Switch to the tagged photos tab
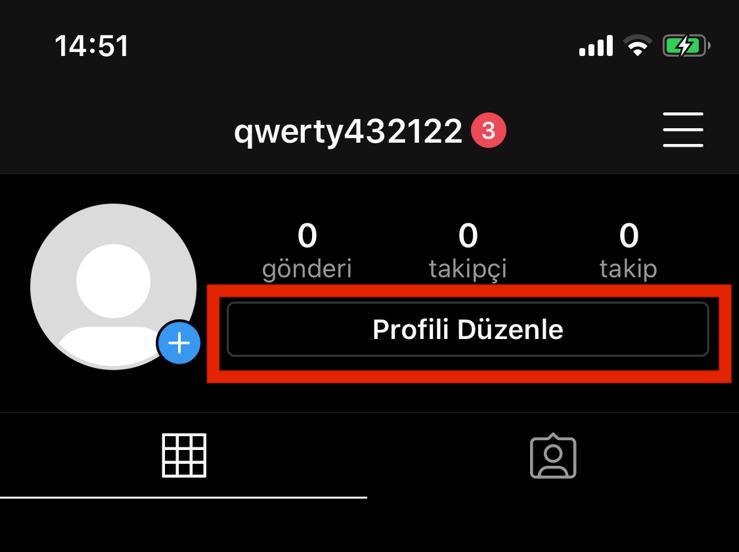This screenshot has height=552, width=739. click(x=552, y=456)
